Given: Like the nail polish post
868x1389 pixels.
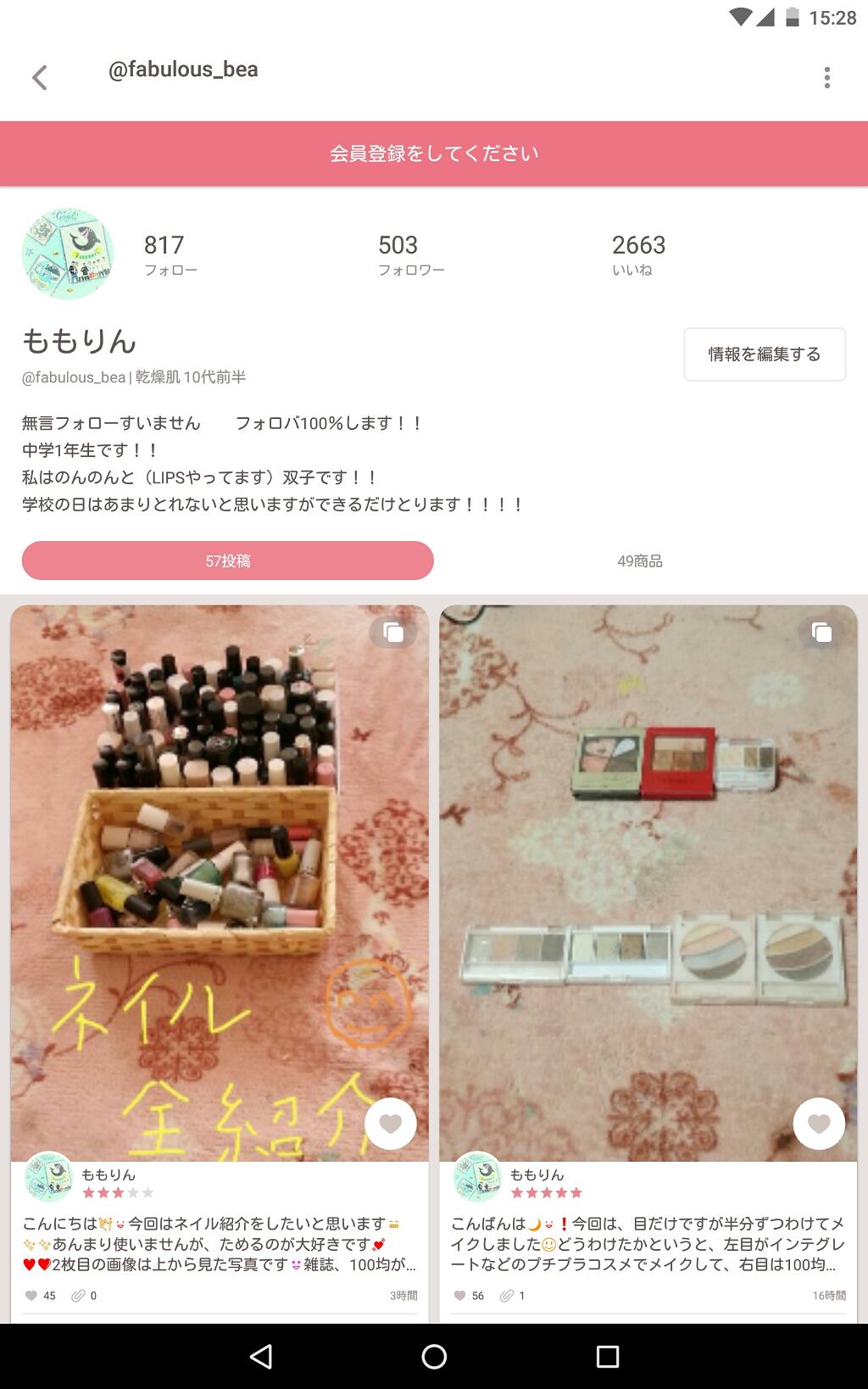Looking at the screenshot, I should click(390, 1124).
